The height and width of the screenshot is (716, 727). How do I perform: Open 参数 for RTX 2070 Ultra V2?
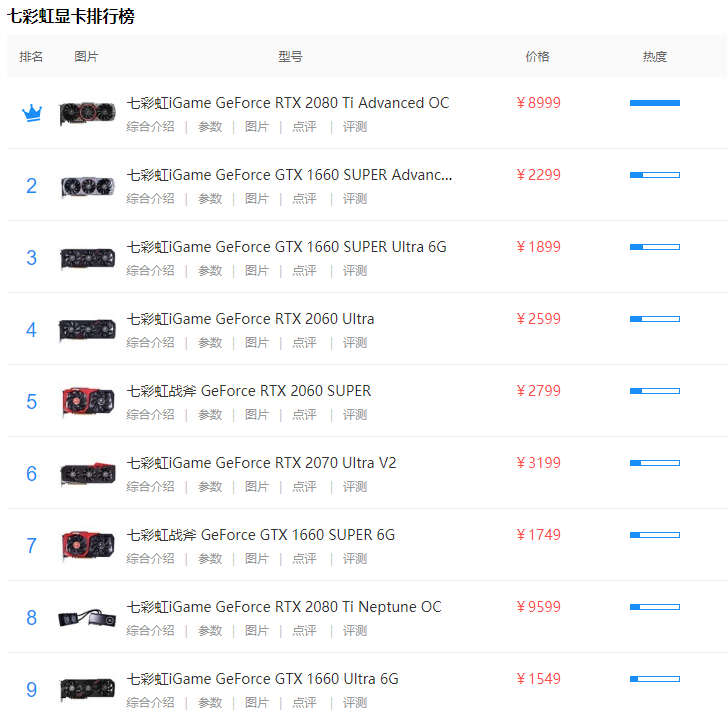(210, 487)
